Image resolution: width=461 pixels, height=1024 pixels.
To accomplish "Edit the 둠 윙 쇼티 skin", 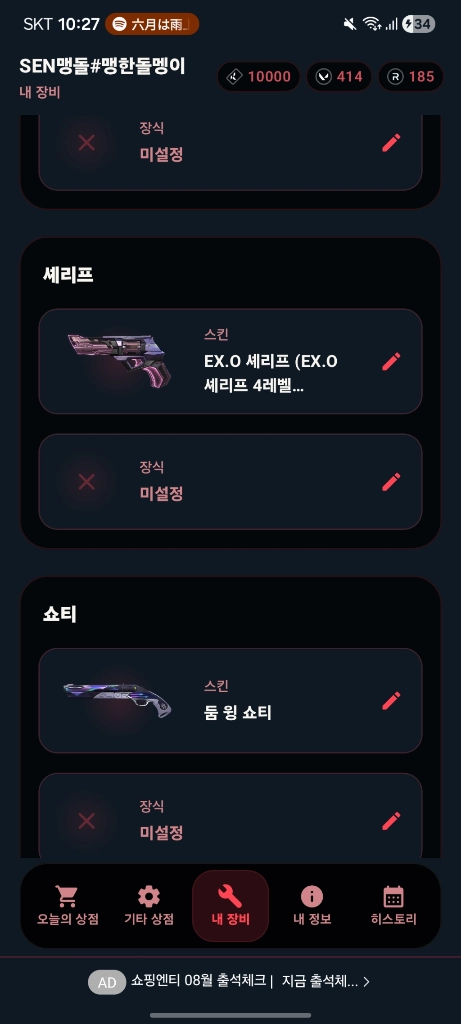I will click(x=391, y=701).
